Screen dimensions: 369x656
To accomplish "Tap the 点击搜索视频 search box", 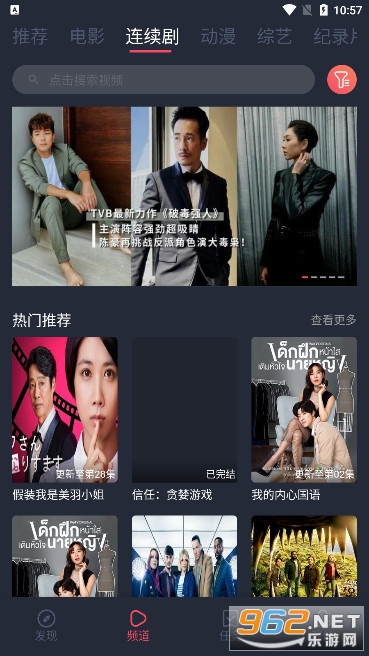I will point(163,79).
